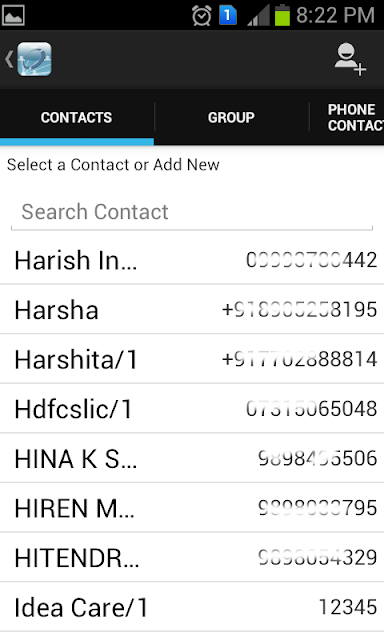Select the Contacts tab
Viewport: 384px width, 640px height.
point(77,118)
